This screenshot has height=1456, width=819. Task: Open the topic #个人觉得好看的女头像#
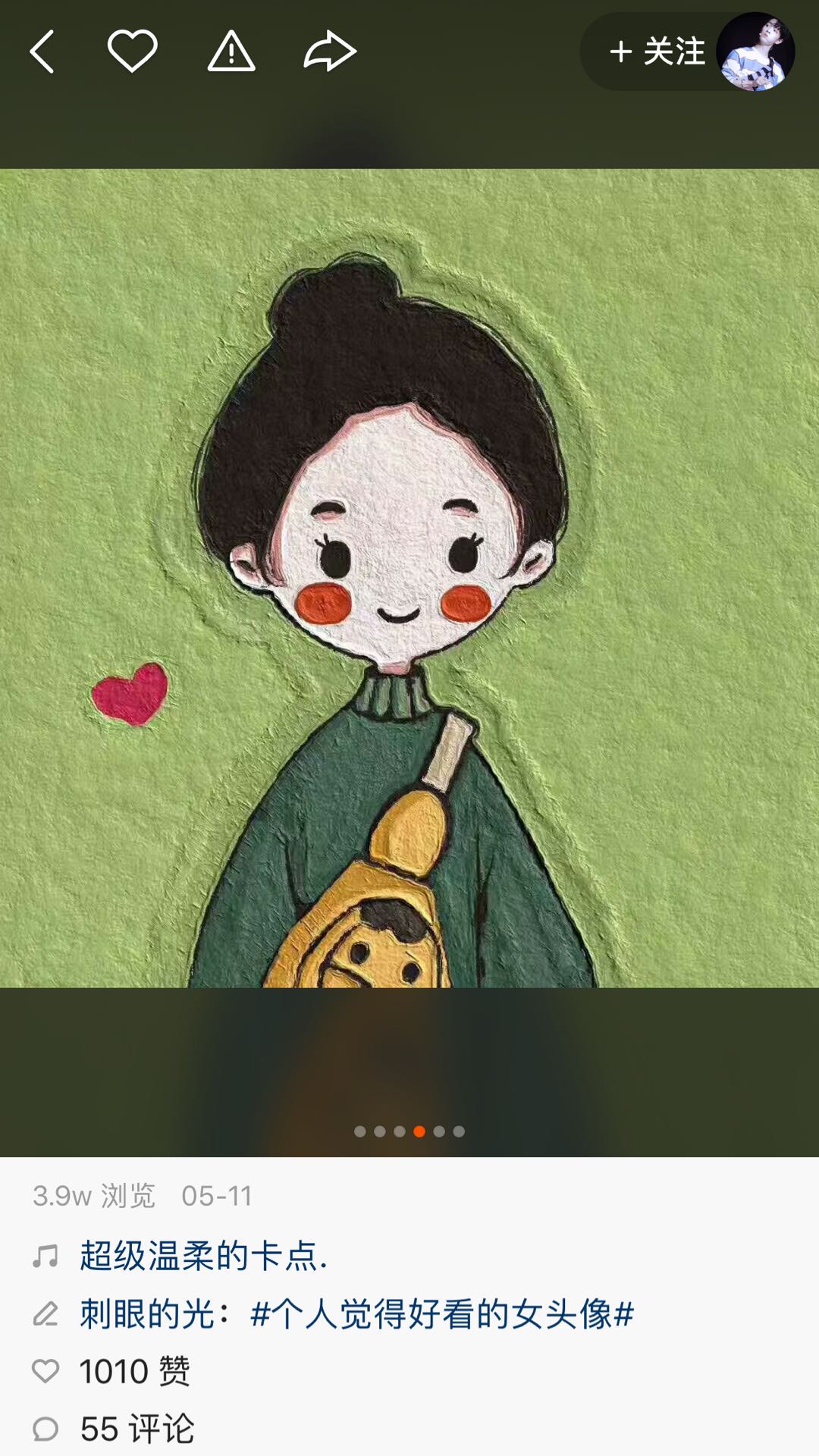tap(442, 1313)
